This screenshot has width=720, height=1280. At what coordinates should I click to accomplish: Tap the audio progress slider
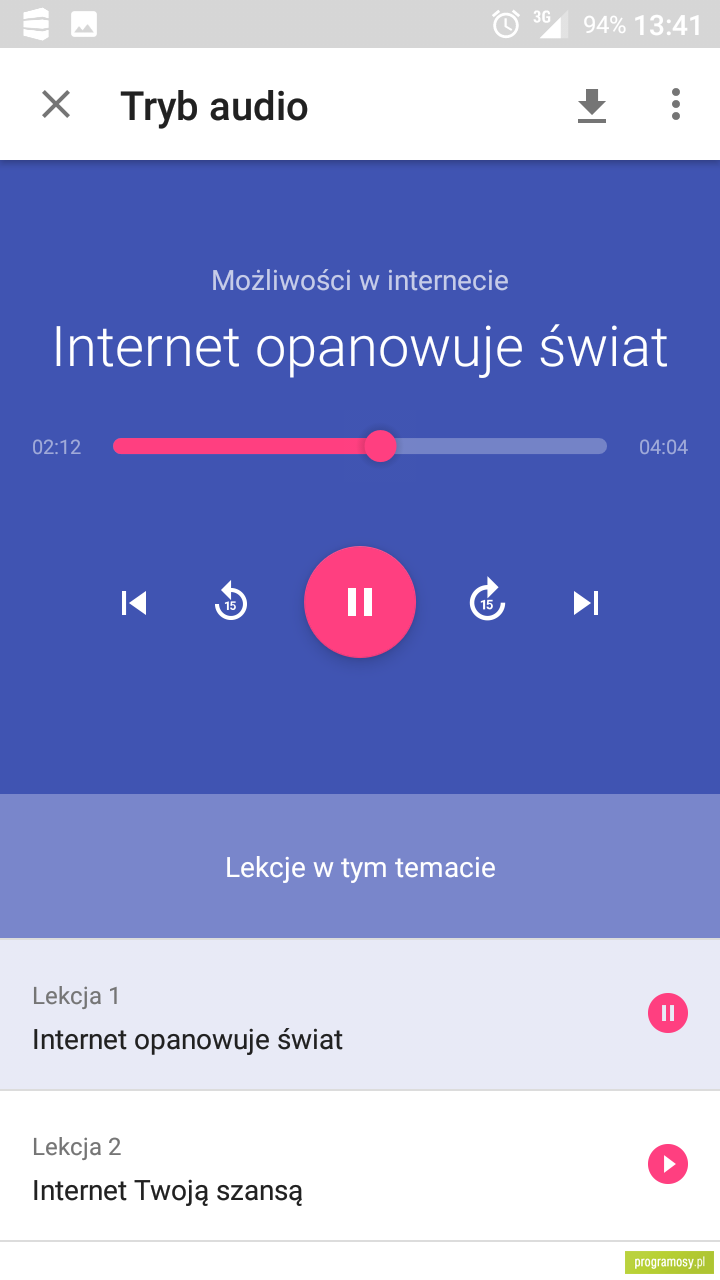point(360,446)
